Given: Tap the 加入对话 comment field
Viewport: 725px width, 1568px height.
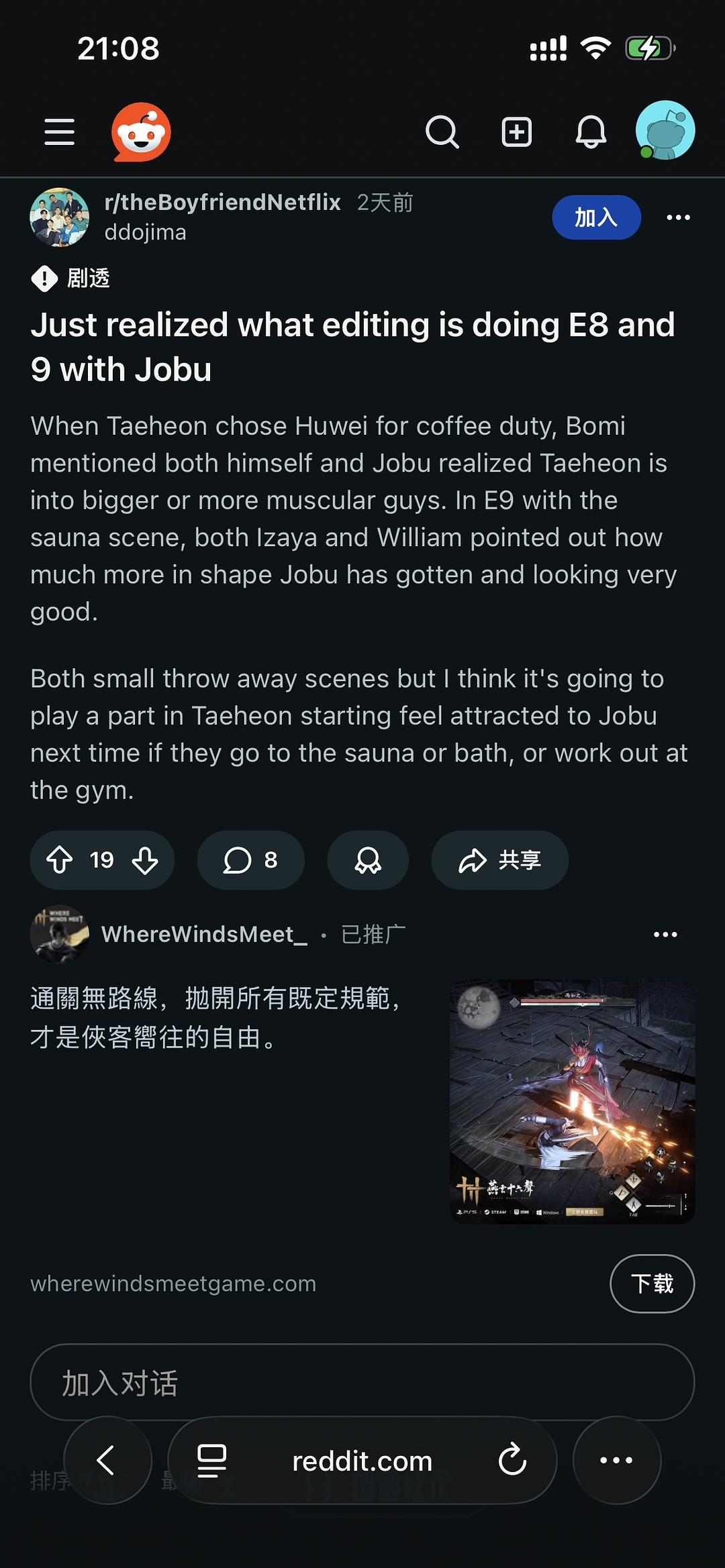Looking at the screenshot, I should point(362,1382).
